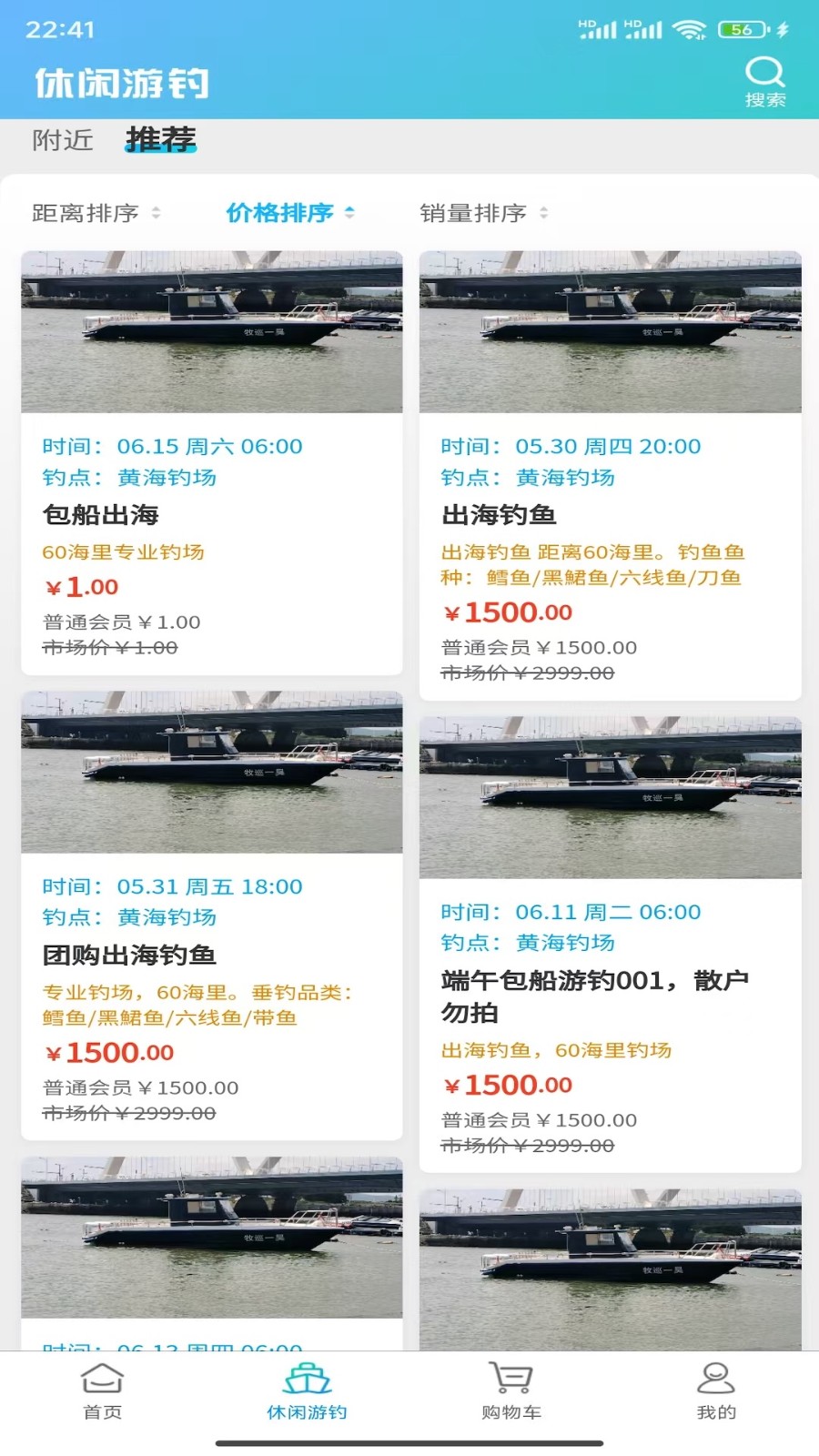Viewport: 819px width, 1456px height.
Task: Toggle ascending sort on 价格排序
Action: click(x=349, y=212)
